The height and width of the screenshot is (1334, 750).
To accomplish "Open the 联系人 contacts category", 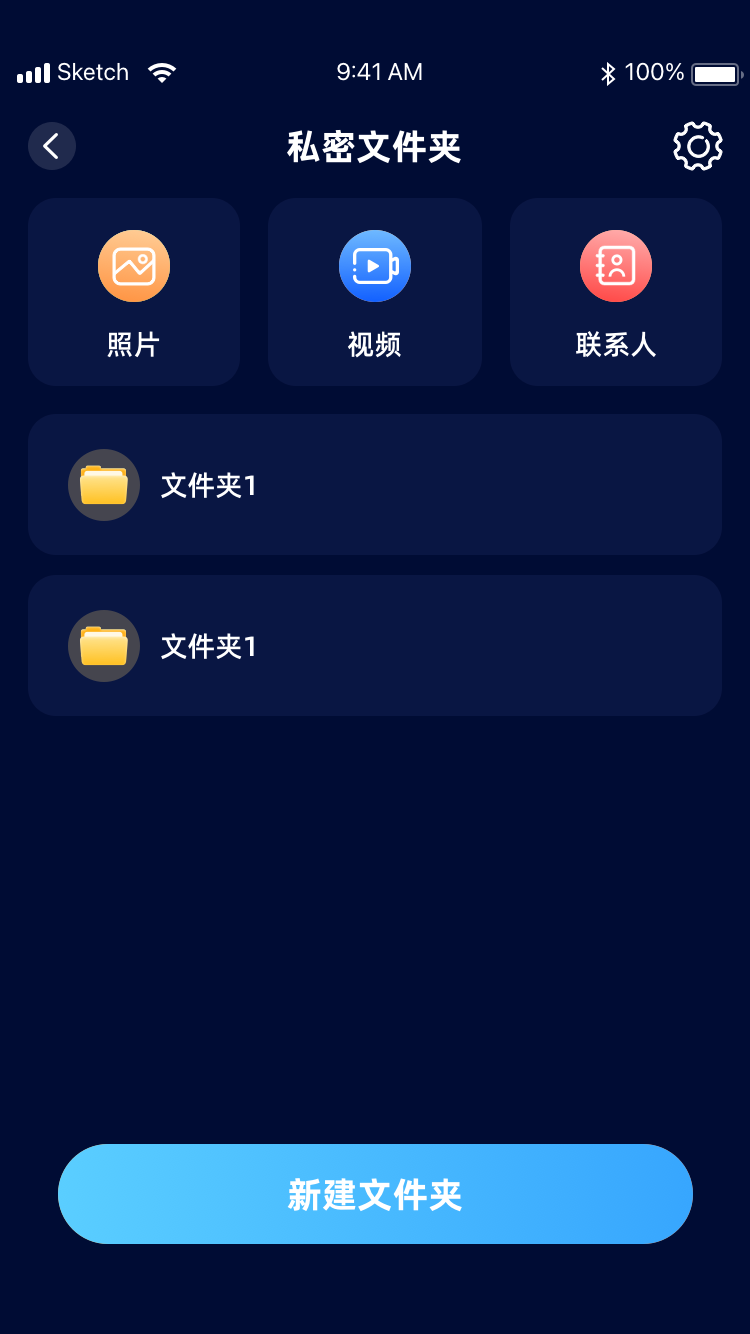I will point(616,292).
